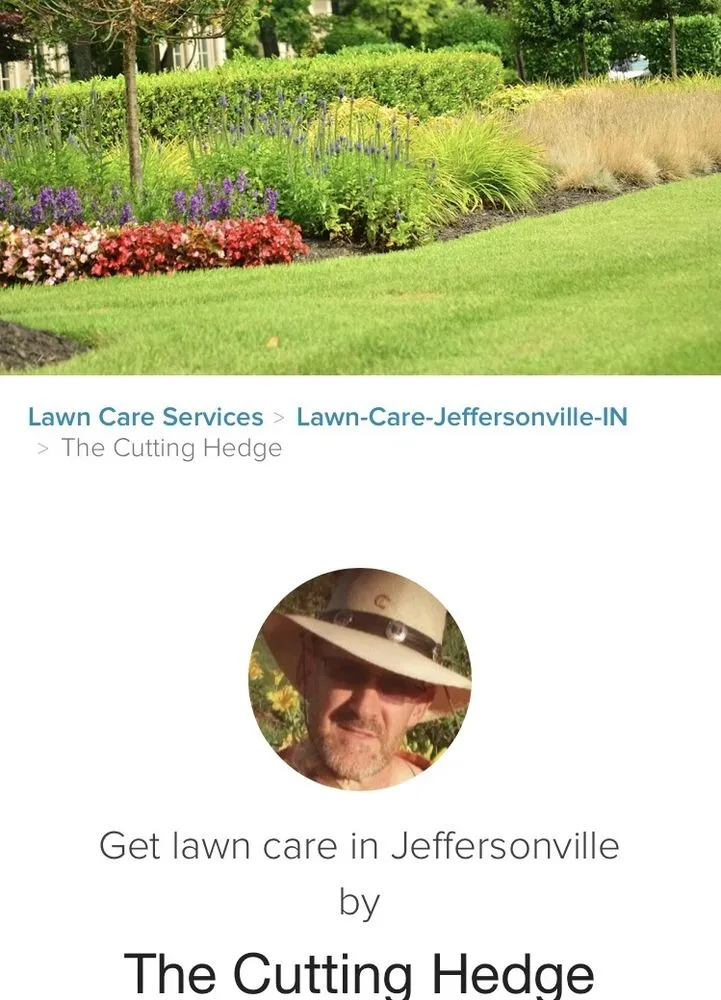Click the garden hero banner image

tap(360, 190)
